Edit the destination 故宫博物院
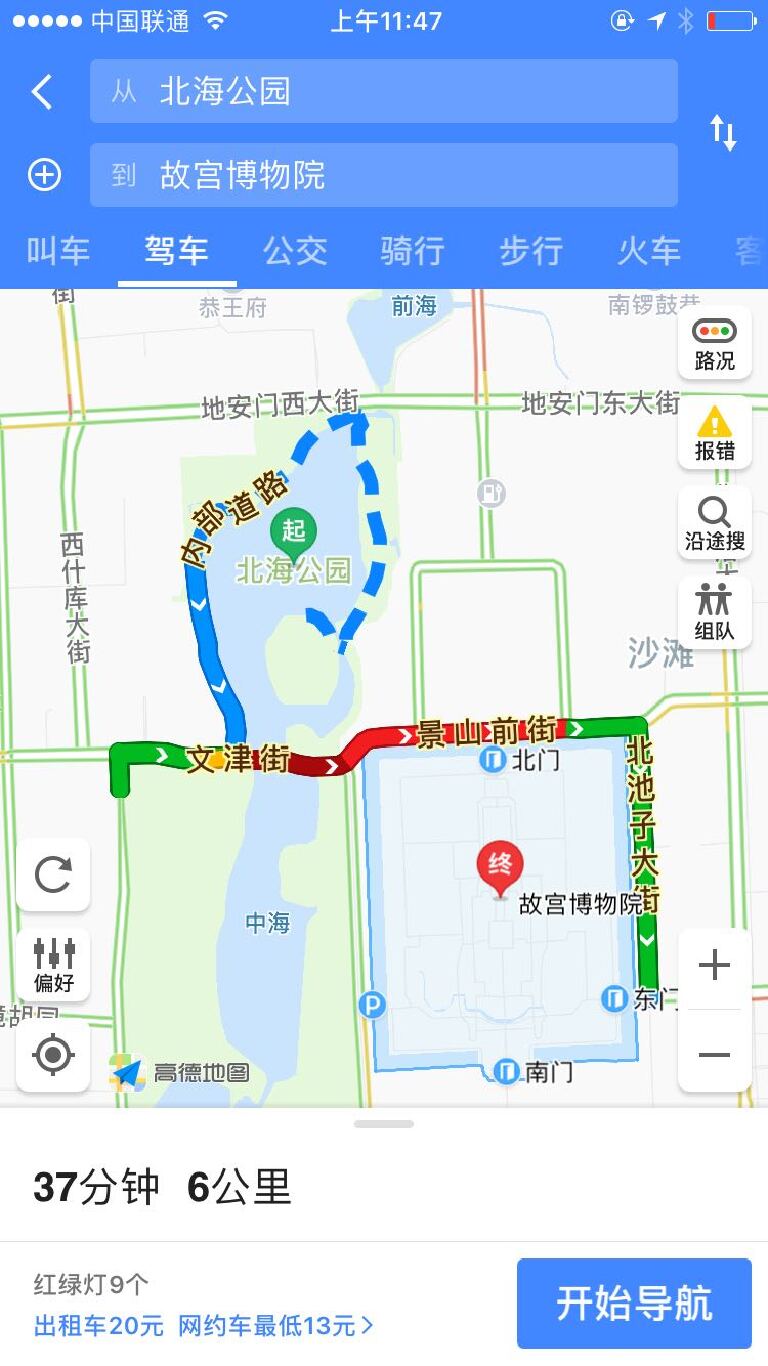This screenshot has height=1366, width=768. (384, 175)
